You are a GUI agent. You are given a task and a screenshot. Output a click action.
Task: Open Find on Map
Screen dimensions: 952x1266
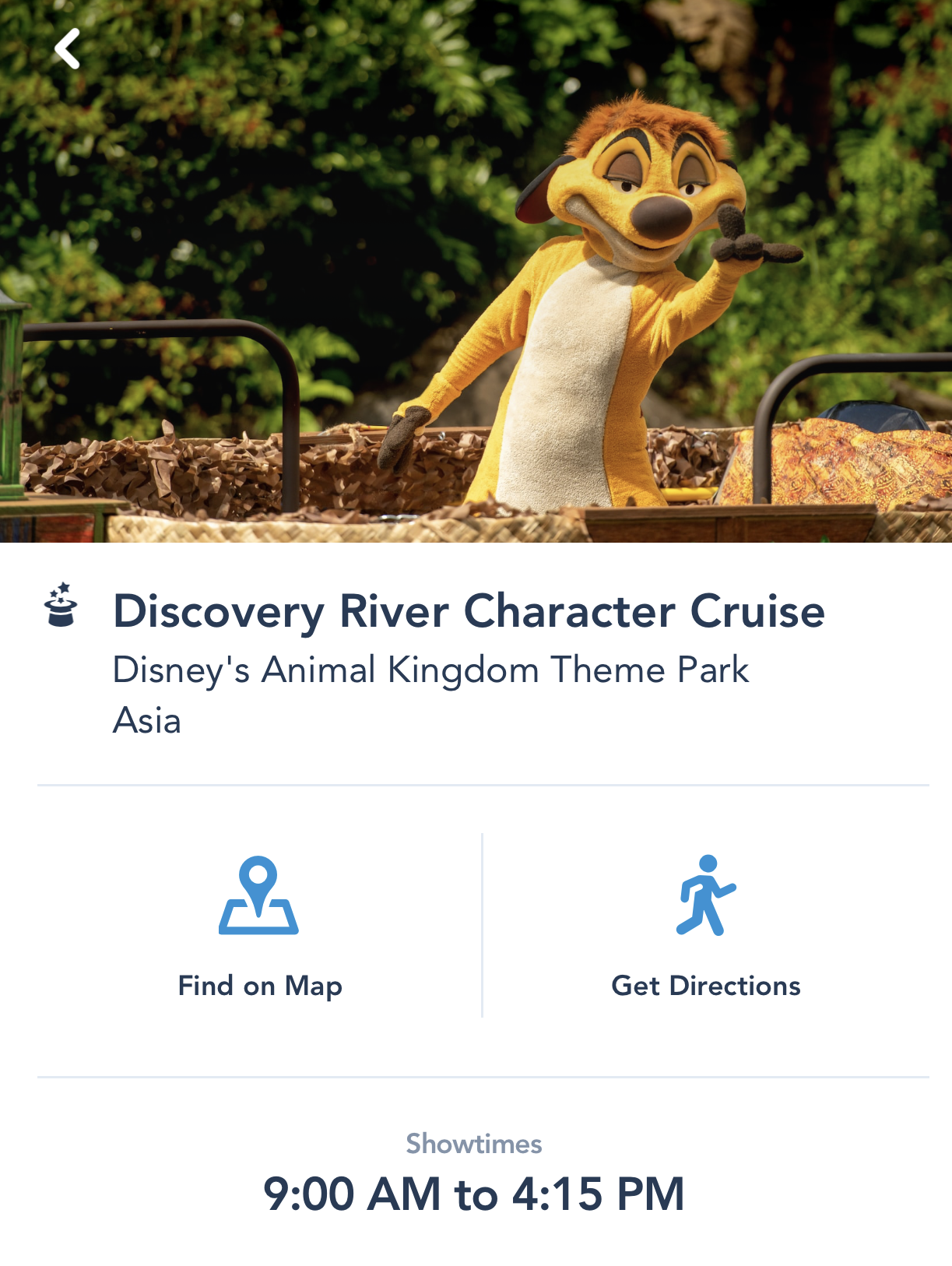259,926
